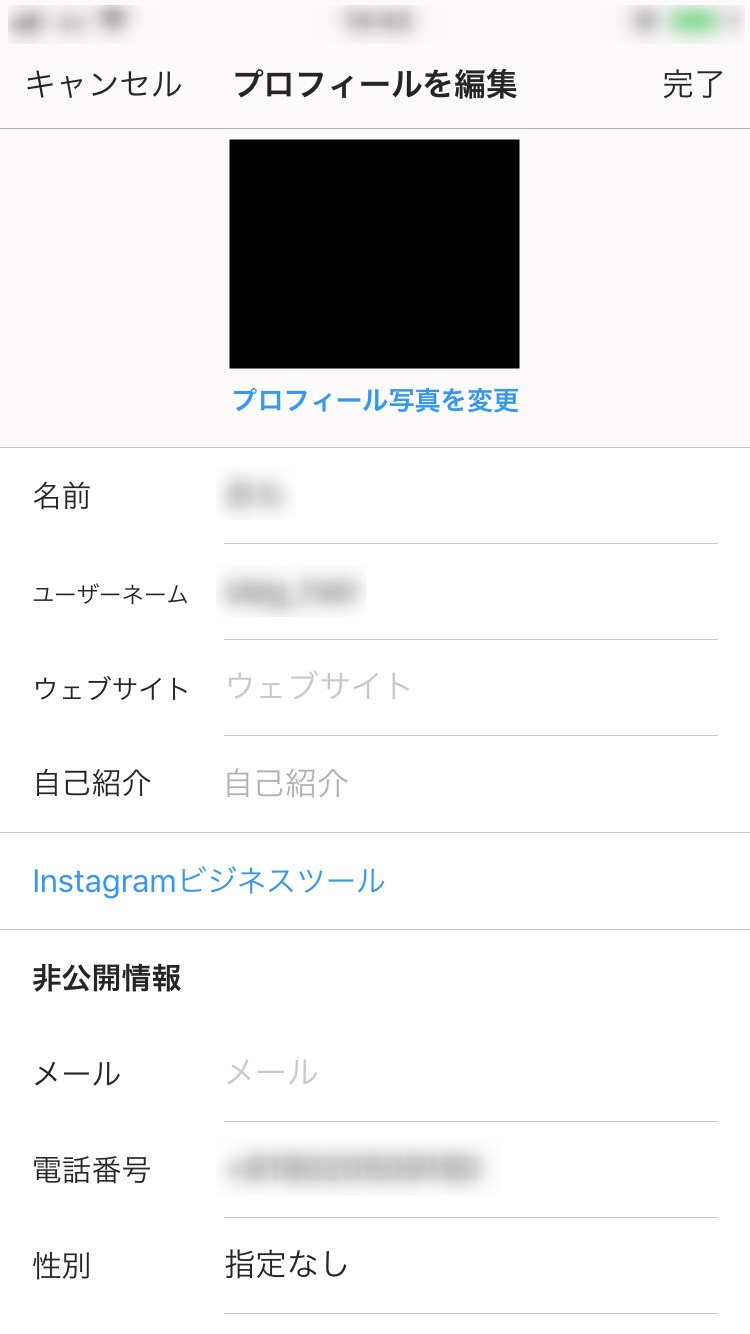Tap プロフィール写真を変更 link
Image resolution: width=750 pixels, height=1334 pixels.
point(375,401)
